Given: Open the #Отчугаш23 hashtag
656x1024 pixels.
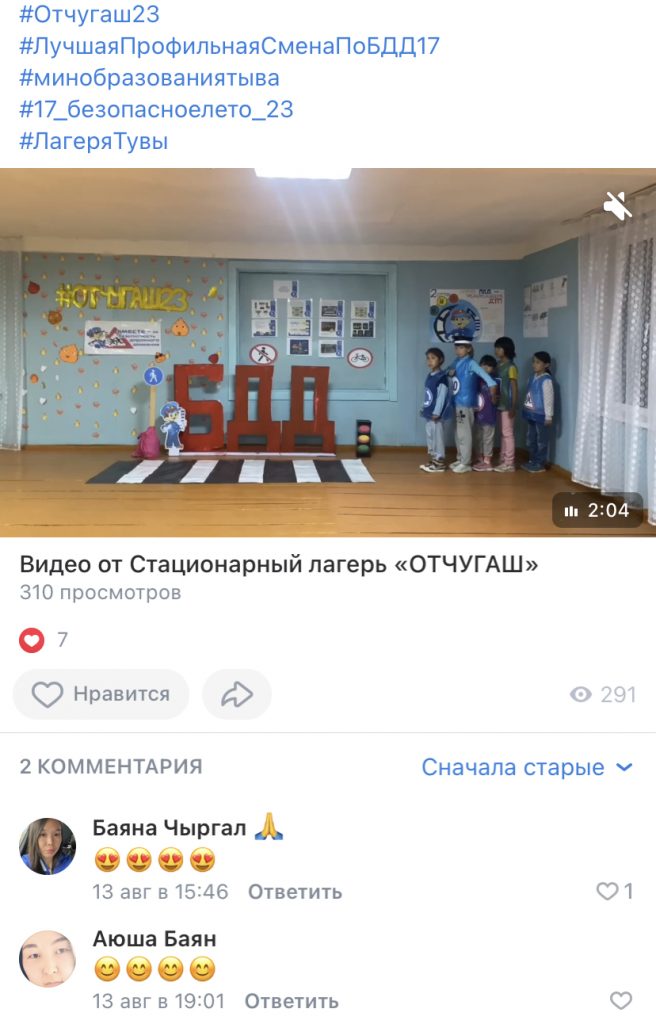Looking at the screenshot, I should click(x=89, y=15).
